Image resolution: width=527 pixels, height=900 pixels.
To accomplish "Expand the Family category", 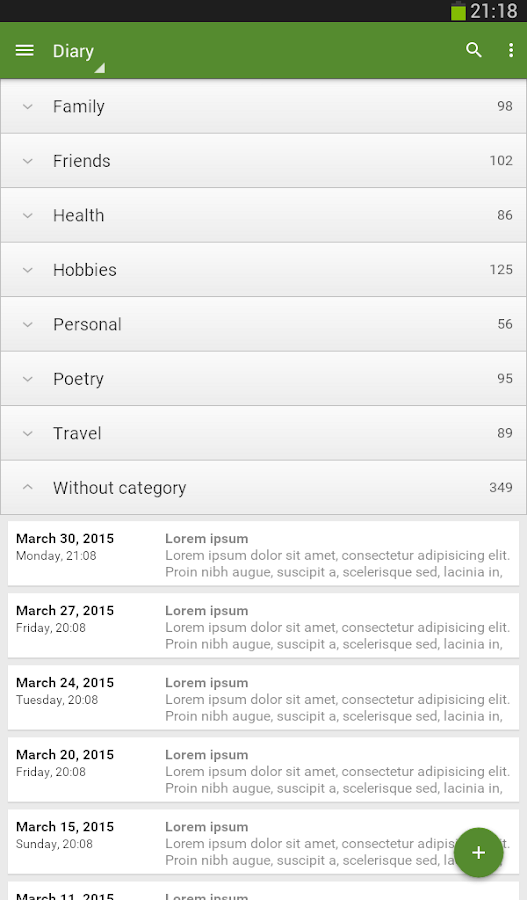I will point(264,106).
